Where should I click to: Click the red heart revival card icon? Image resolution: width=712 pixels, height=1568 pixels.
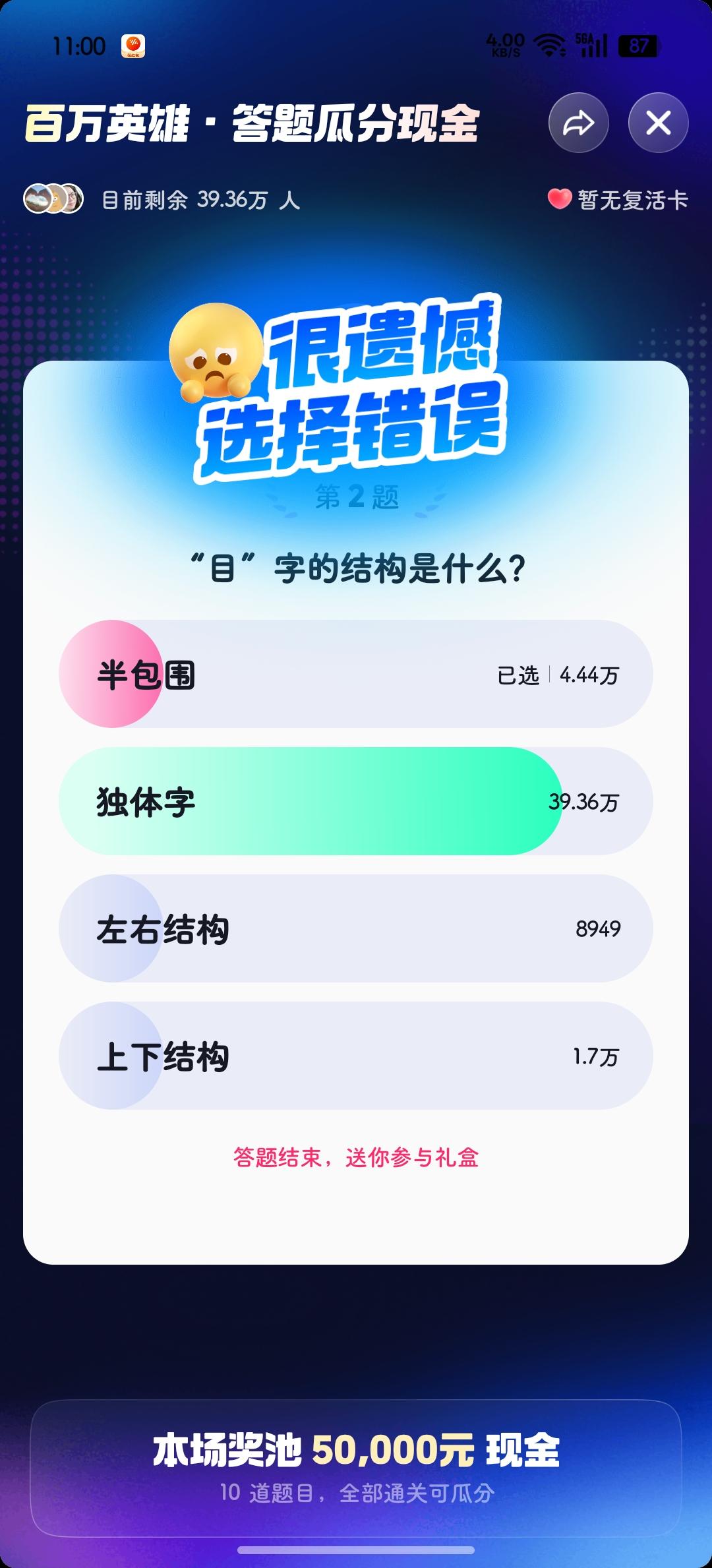(559, 200)
